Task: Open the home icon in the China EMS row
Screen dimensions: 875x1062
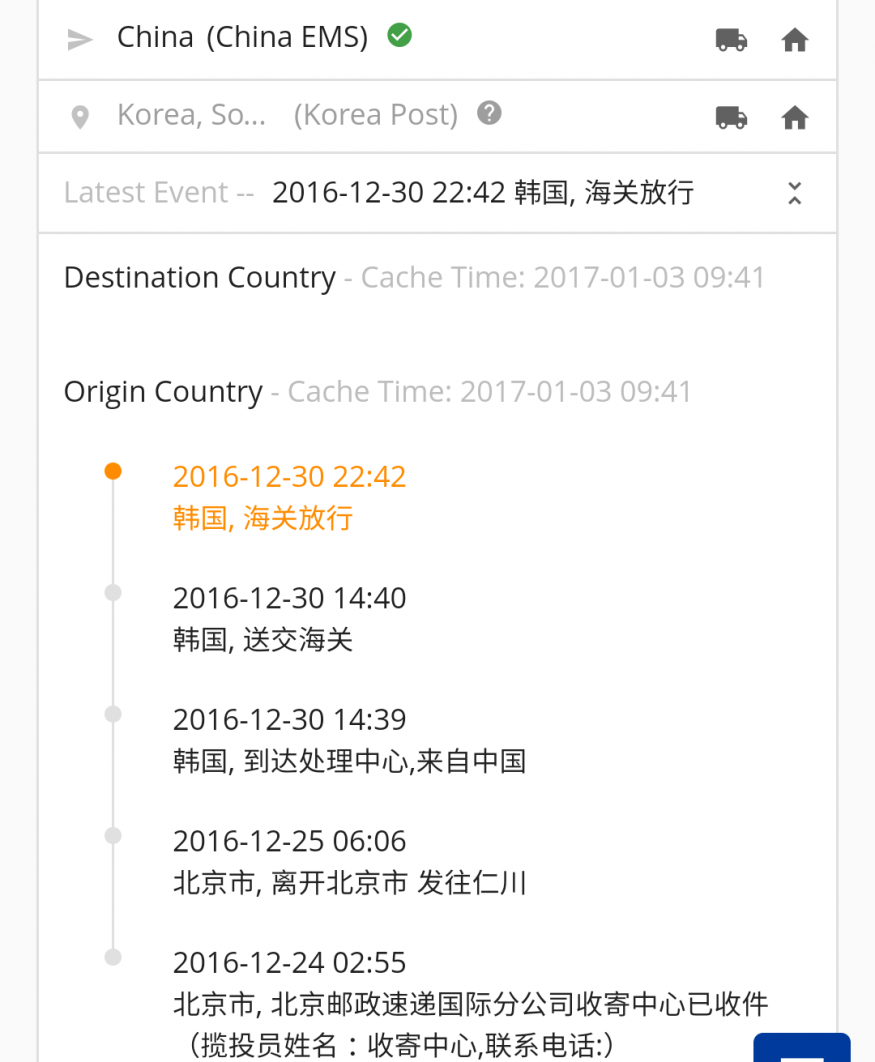Action: pyautogui.click(x=794, y=40)
